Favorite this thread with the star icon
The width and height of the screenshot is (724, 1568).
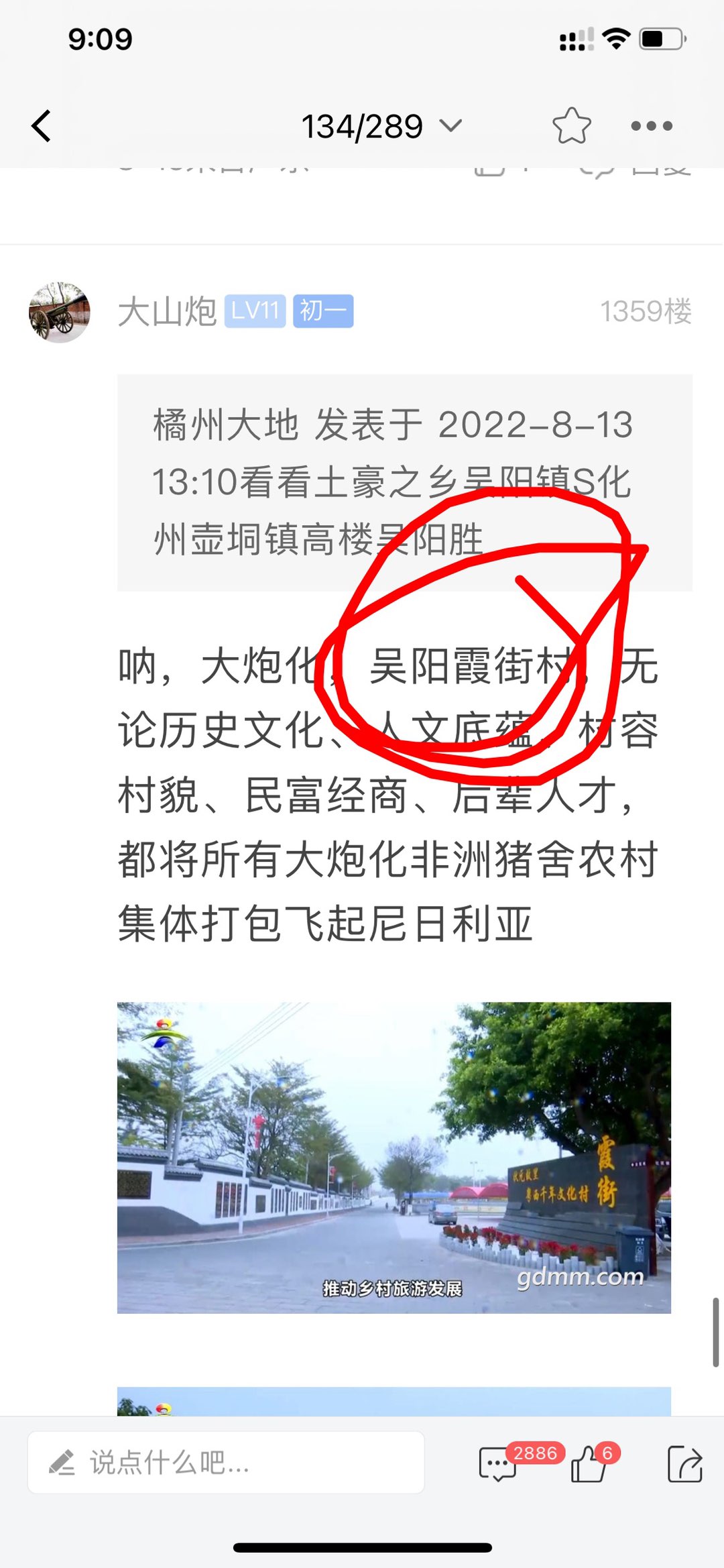(571, 126)
